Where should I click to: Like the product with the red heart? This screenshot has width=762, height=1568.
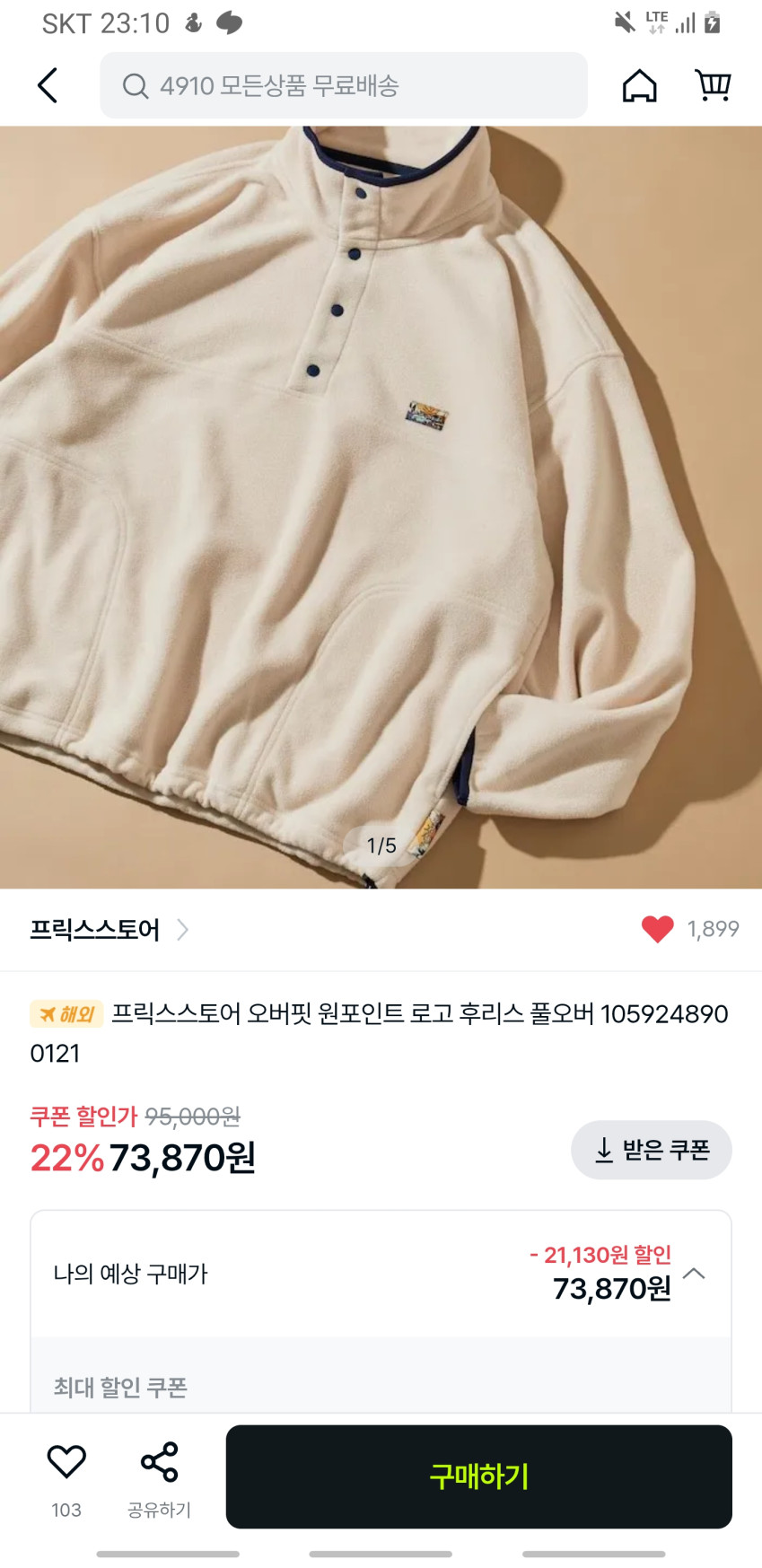tap(658, 929)
